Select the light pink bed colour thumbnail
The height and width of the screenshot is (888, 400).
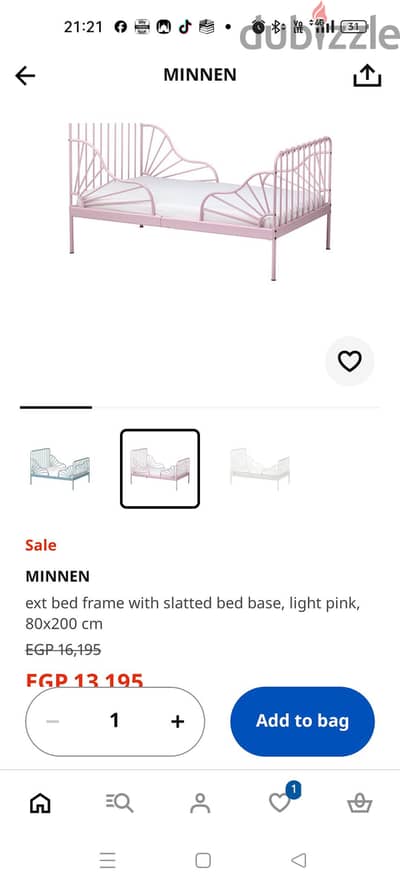pyautogui.click(x=160, y=468)
